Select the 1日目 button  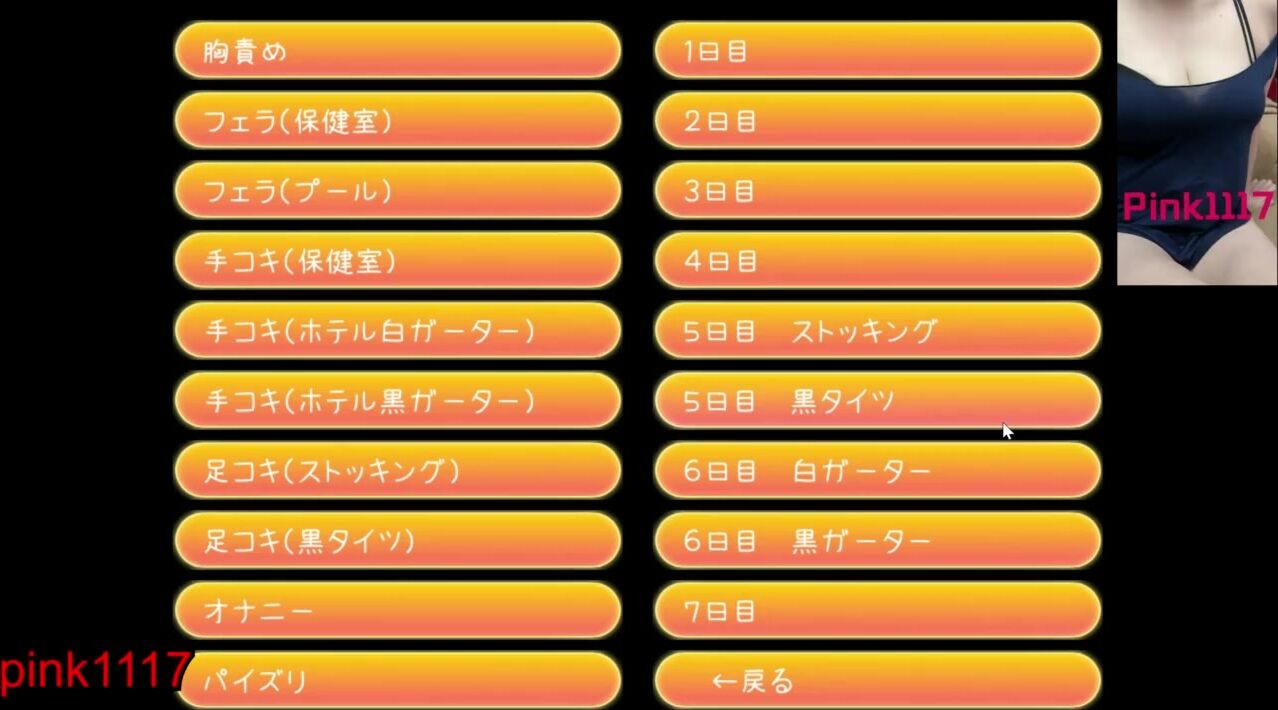coord(877,51)
